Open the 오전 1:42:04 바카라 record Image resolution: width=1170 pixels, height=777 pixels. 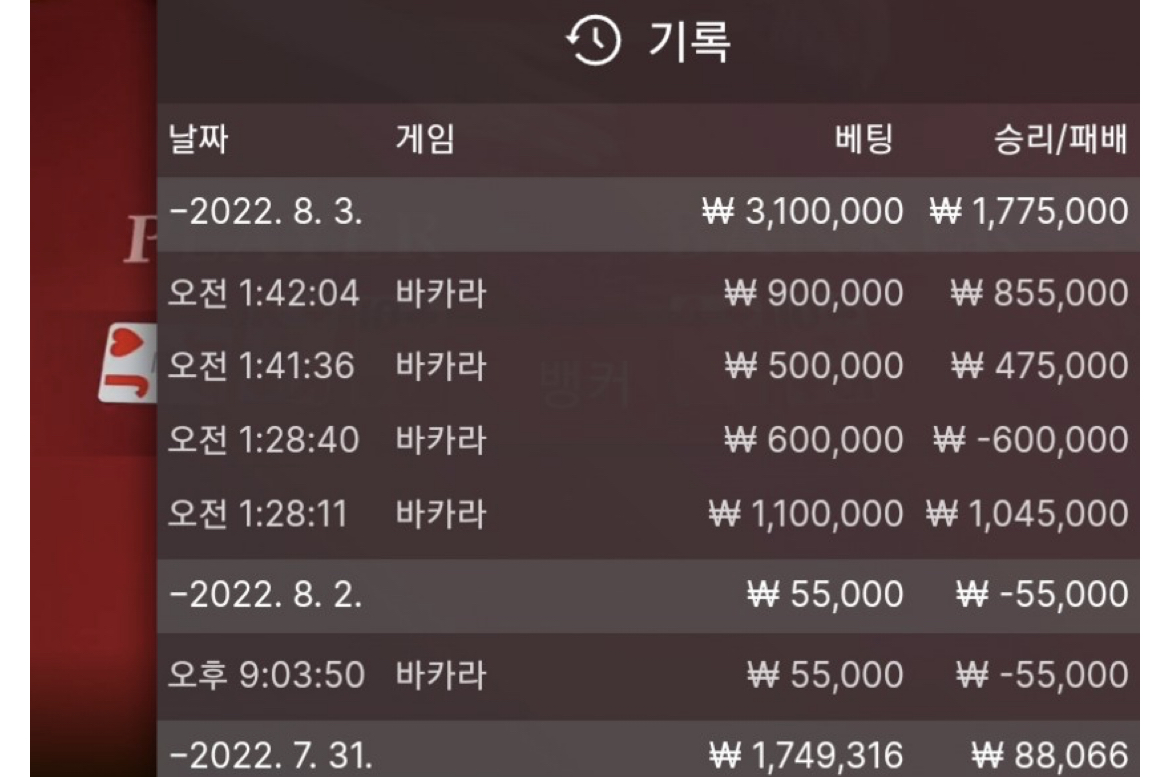click(x=647, y=294)
